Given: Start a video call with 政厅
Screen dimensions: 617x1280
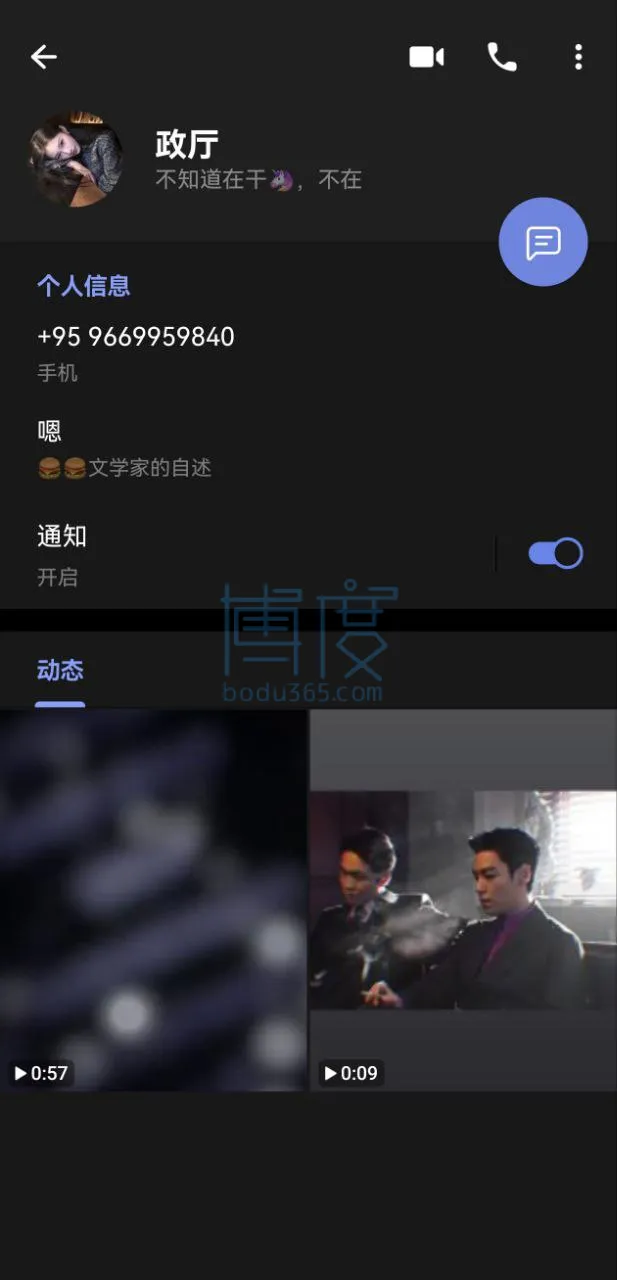Looking at the screenshot, I should coord(426,57).
